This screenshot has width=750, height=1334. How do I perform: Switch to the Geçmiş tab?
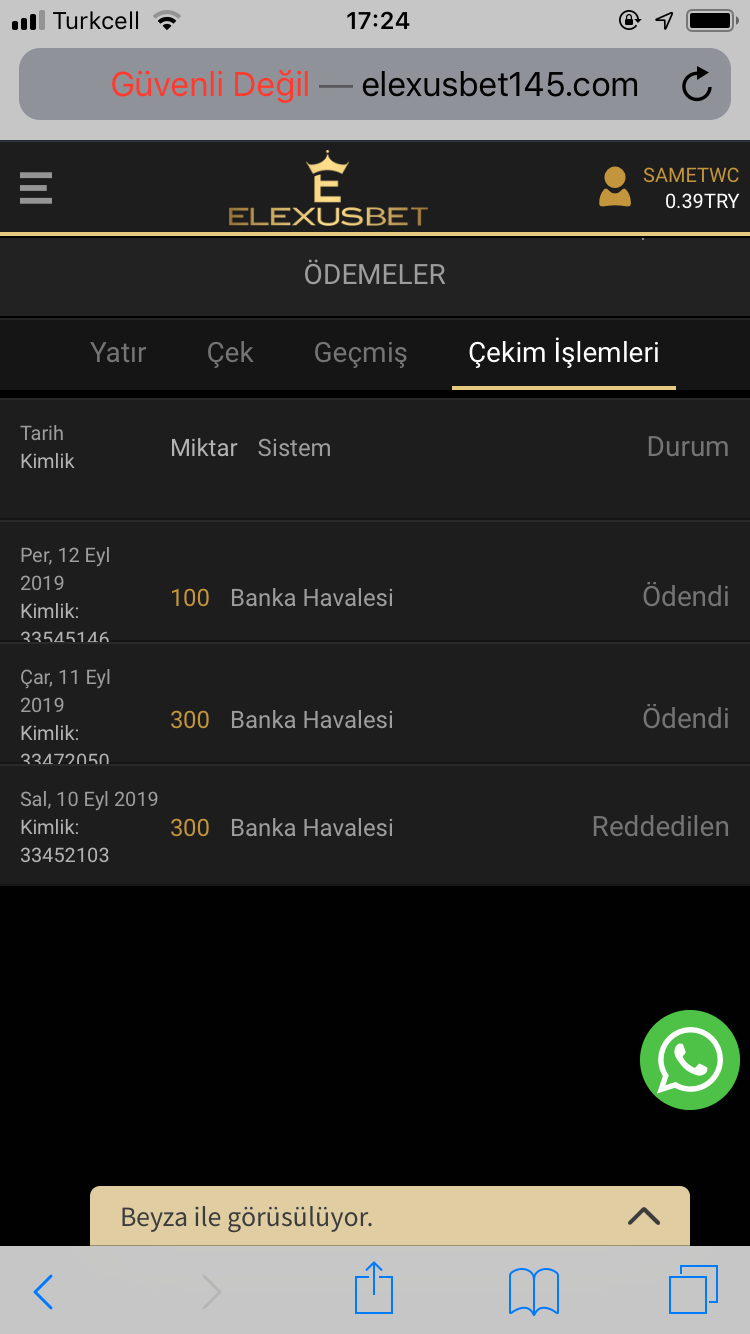pos(360,353)
